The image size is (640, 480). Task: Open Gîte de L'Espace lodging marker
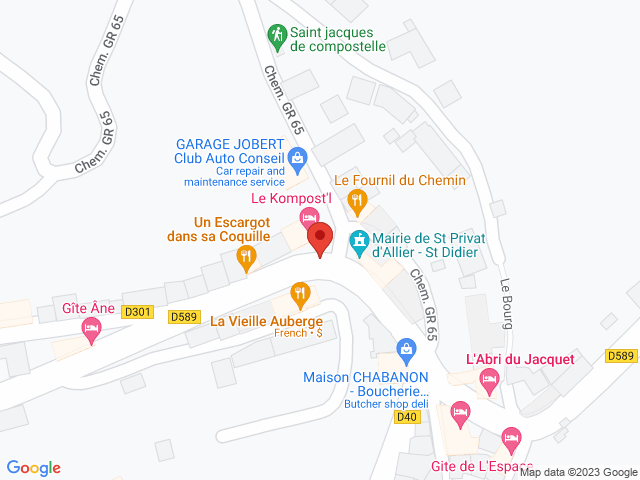(511, 438)
